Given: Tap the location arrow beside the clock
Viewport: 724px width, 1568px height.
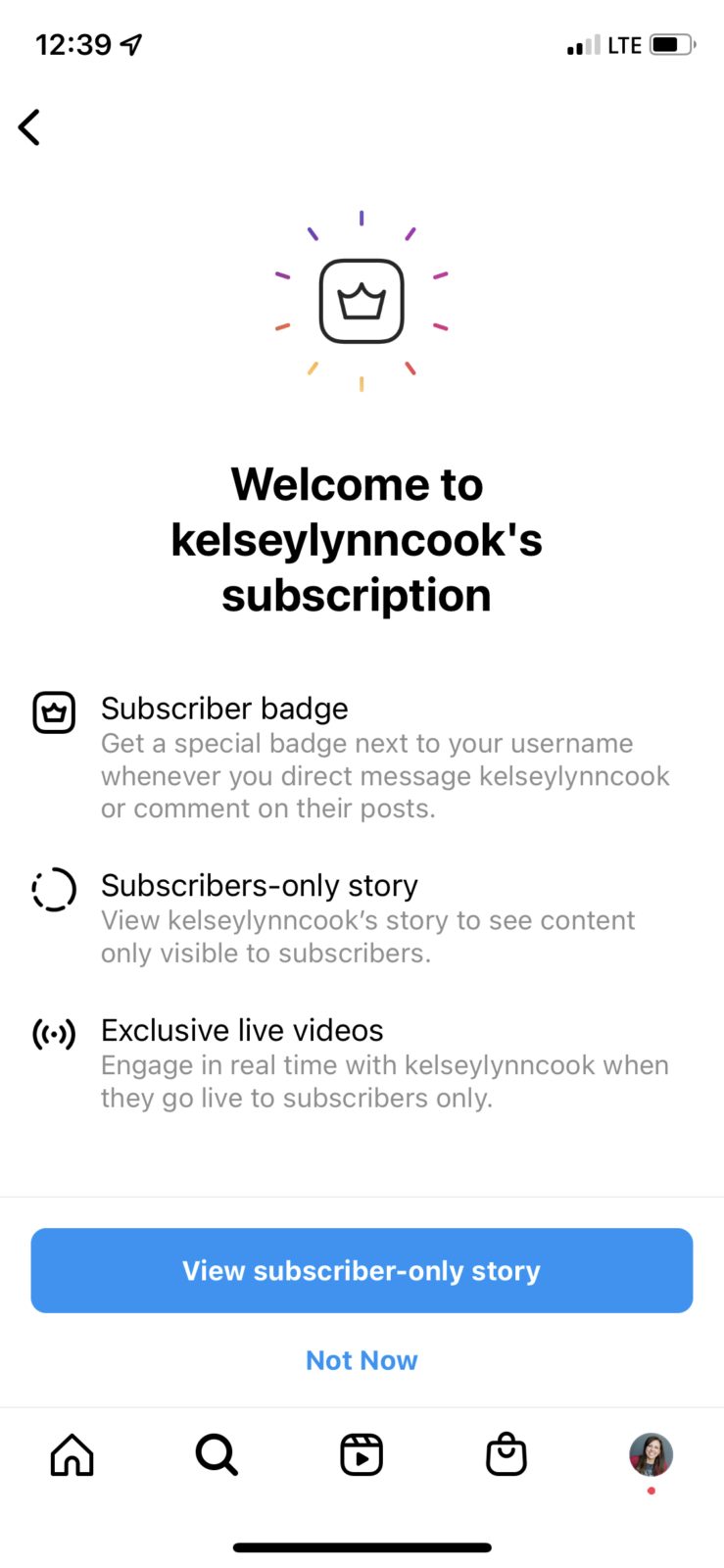Looking at the screenshot, I should pyautogui.click(x=130, y=43).
